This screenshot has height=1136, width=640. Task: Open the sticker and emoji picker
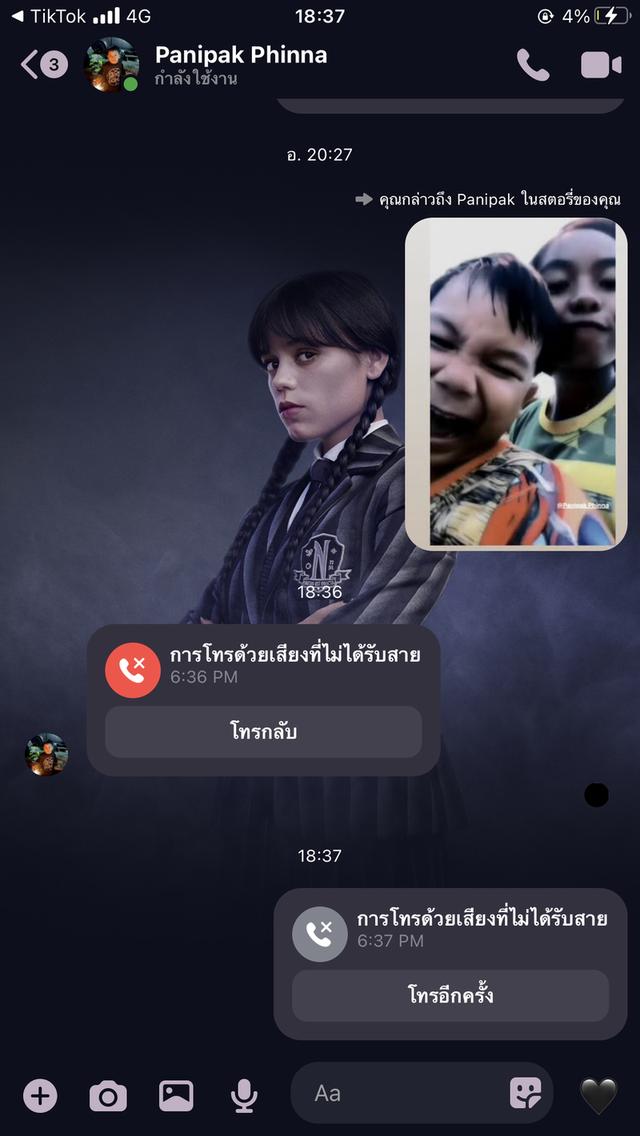pyautogui.click(x=526, y=1094)
